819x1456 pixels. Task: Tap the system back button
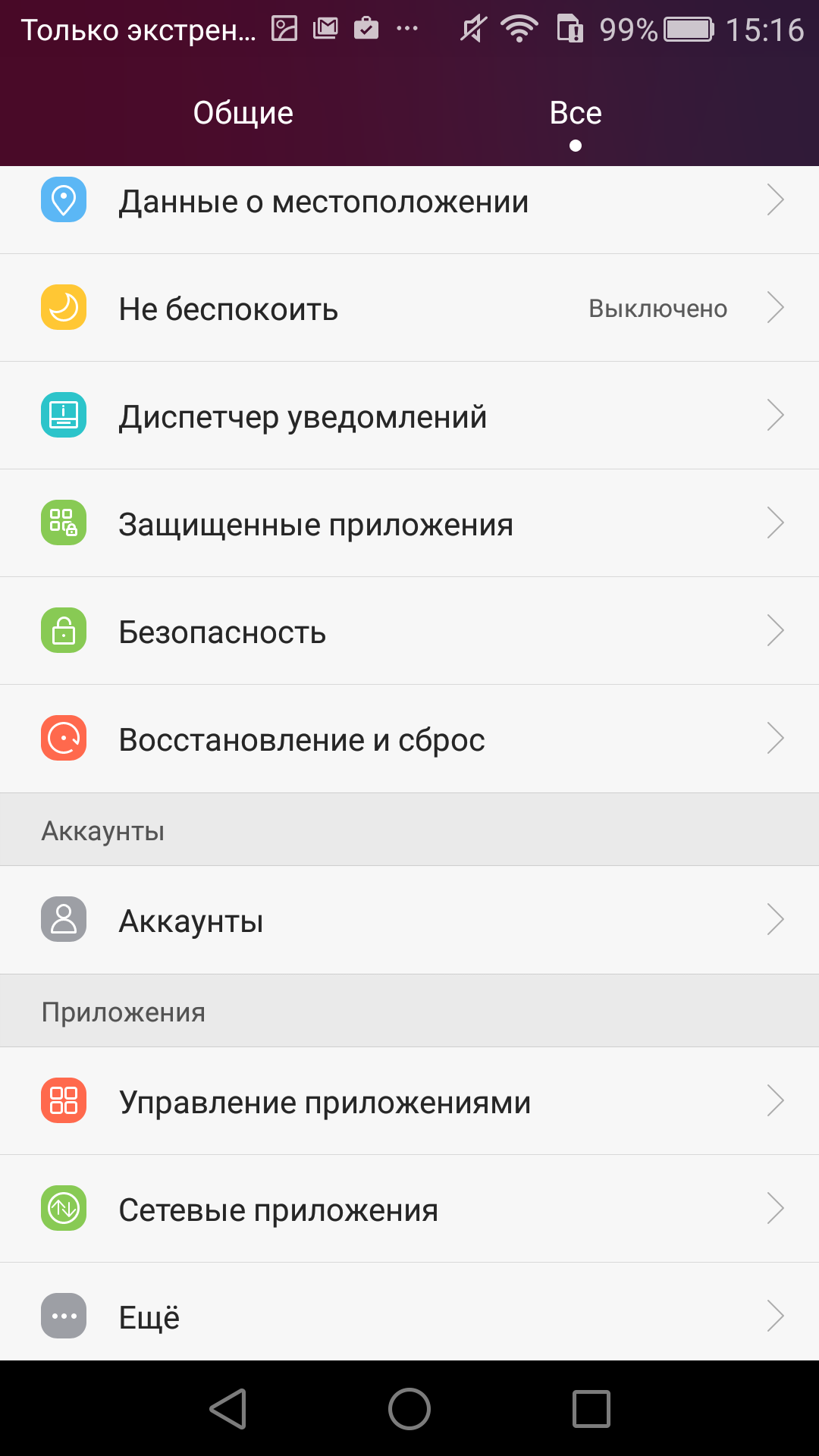point(228,1409)
